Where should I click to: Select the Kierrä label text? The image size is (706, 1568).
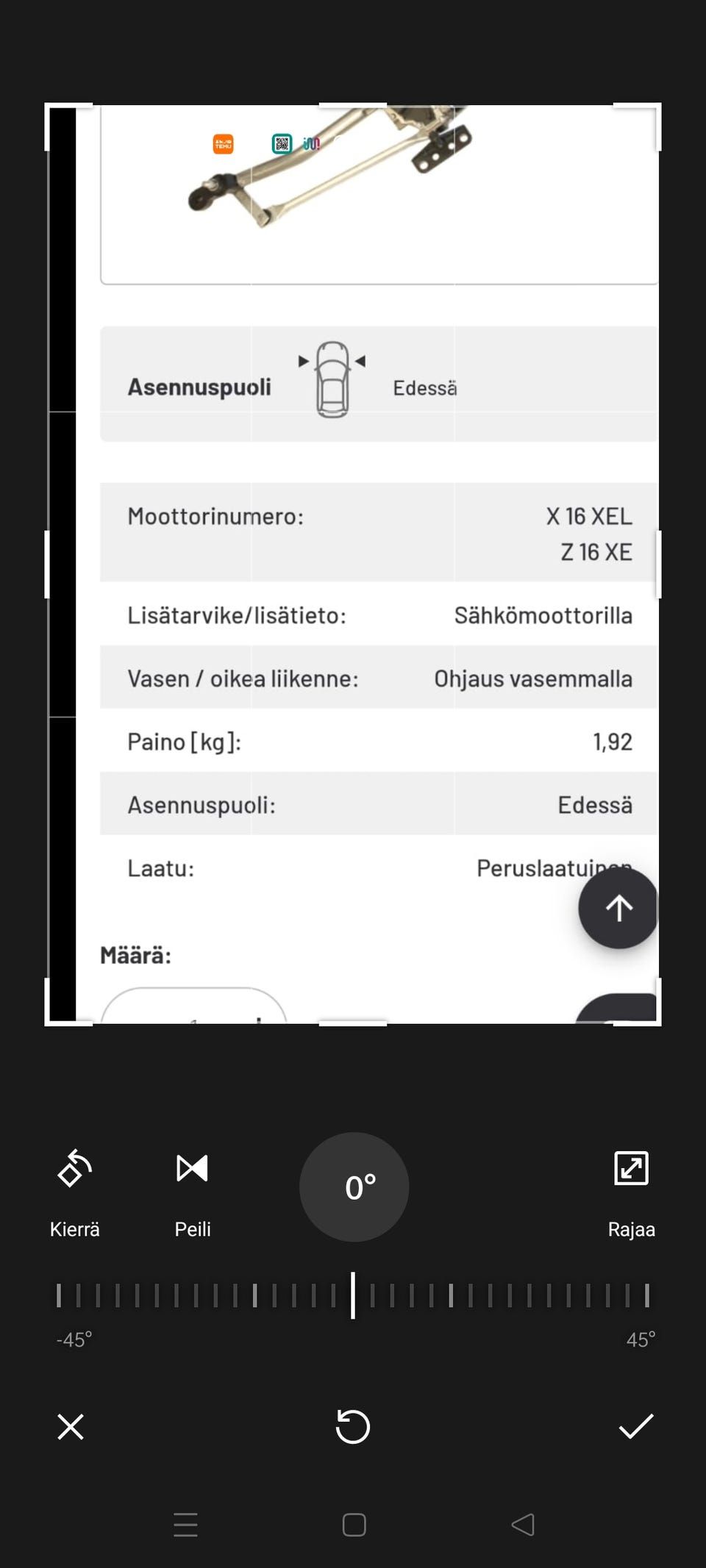[74, 1228]
